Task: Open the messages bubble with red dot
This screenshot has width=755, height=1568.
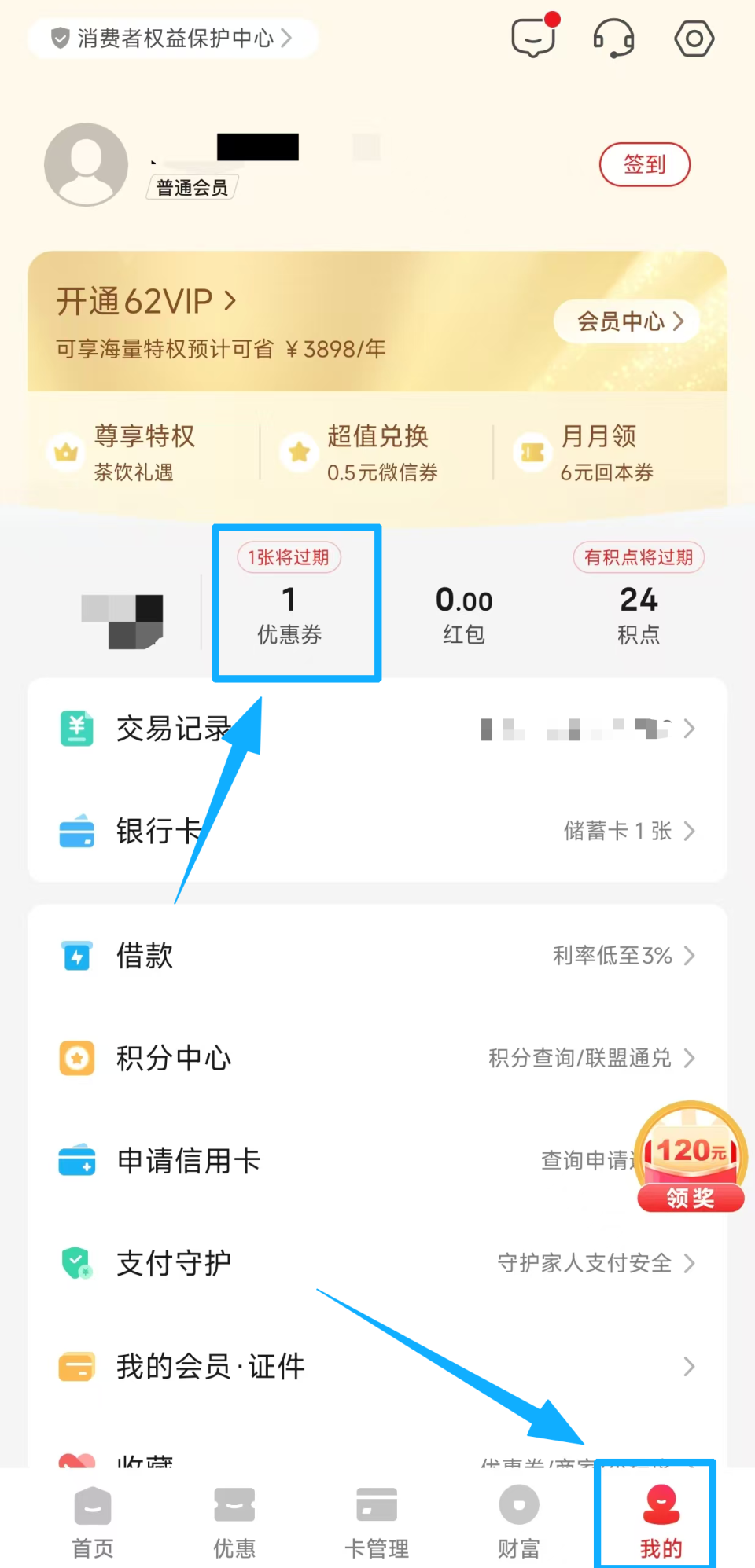Action: coord(533,38)
